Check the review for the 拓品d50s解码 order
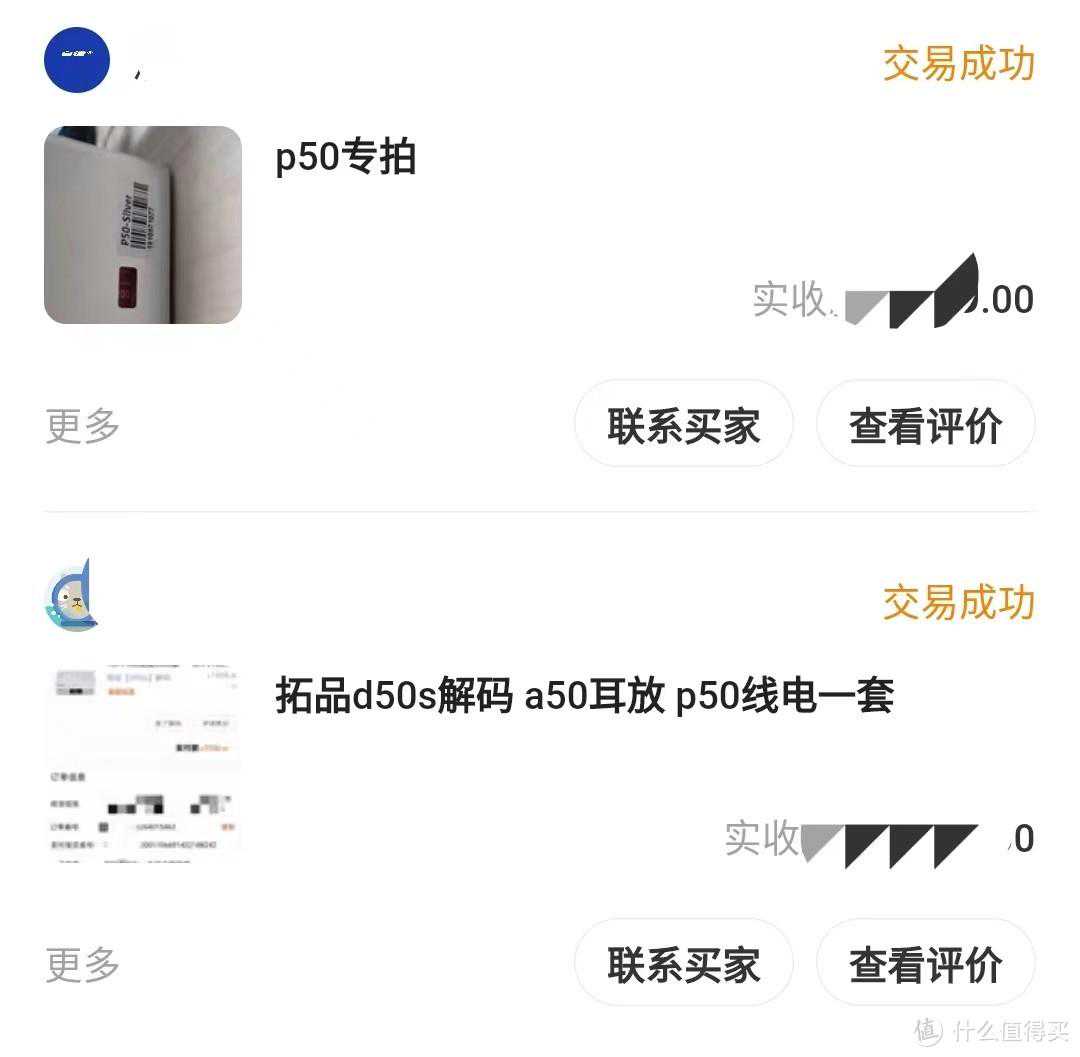 [x=925, y=965]
